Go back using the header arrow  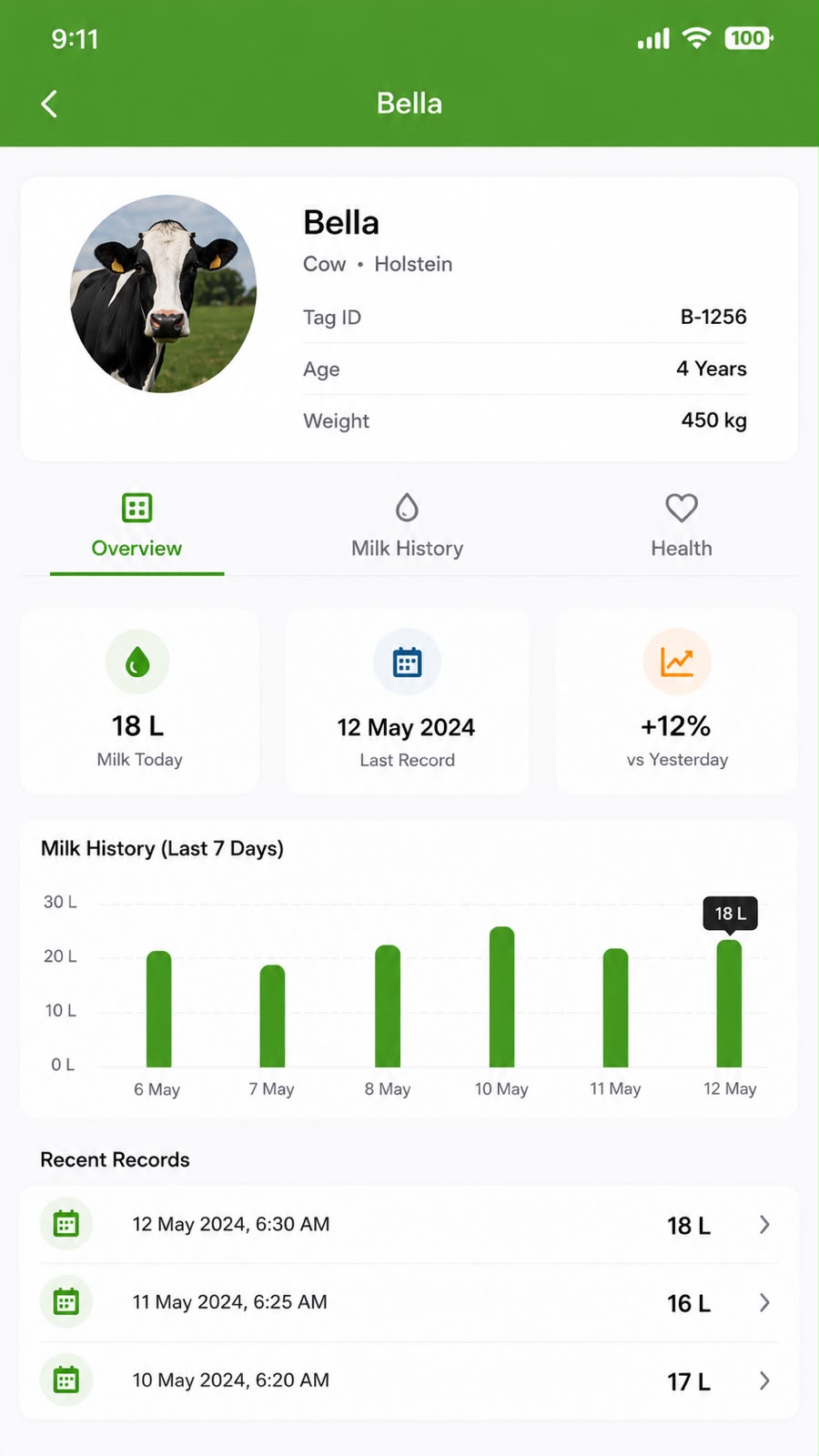[49, 104]
